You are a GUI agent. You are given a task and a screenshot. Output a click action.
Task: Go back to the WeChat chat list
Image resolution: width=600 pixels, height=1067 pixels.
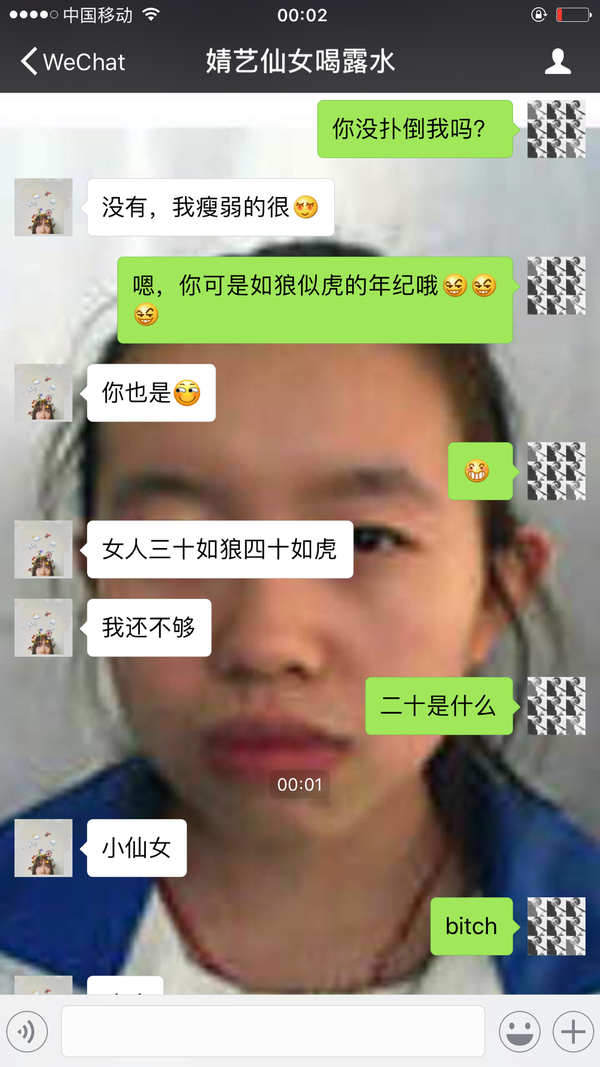[72, 62]
